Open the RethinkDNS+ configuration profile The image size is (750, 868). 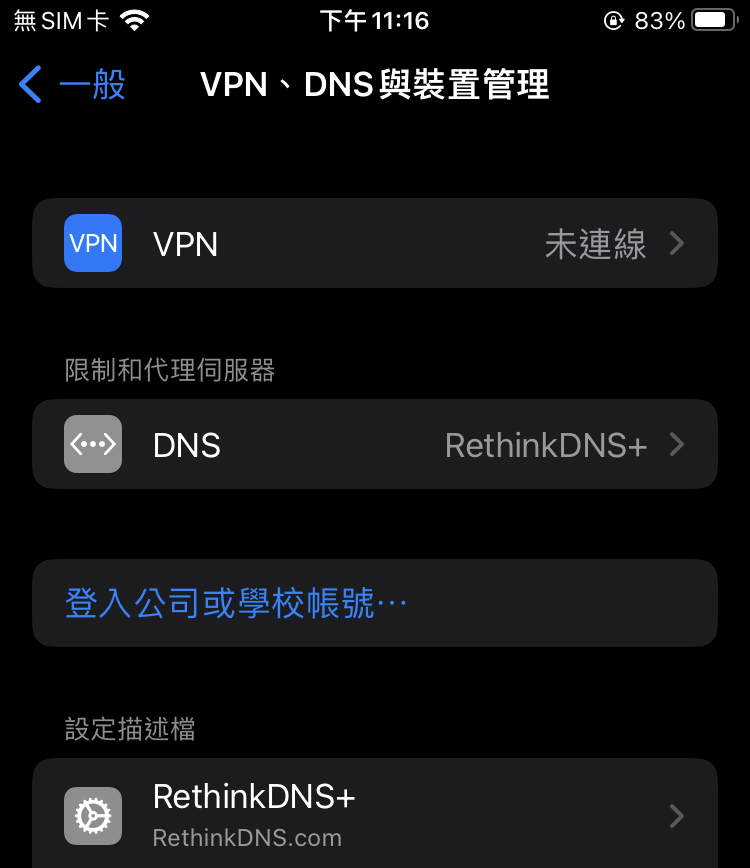375,815
